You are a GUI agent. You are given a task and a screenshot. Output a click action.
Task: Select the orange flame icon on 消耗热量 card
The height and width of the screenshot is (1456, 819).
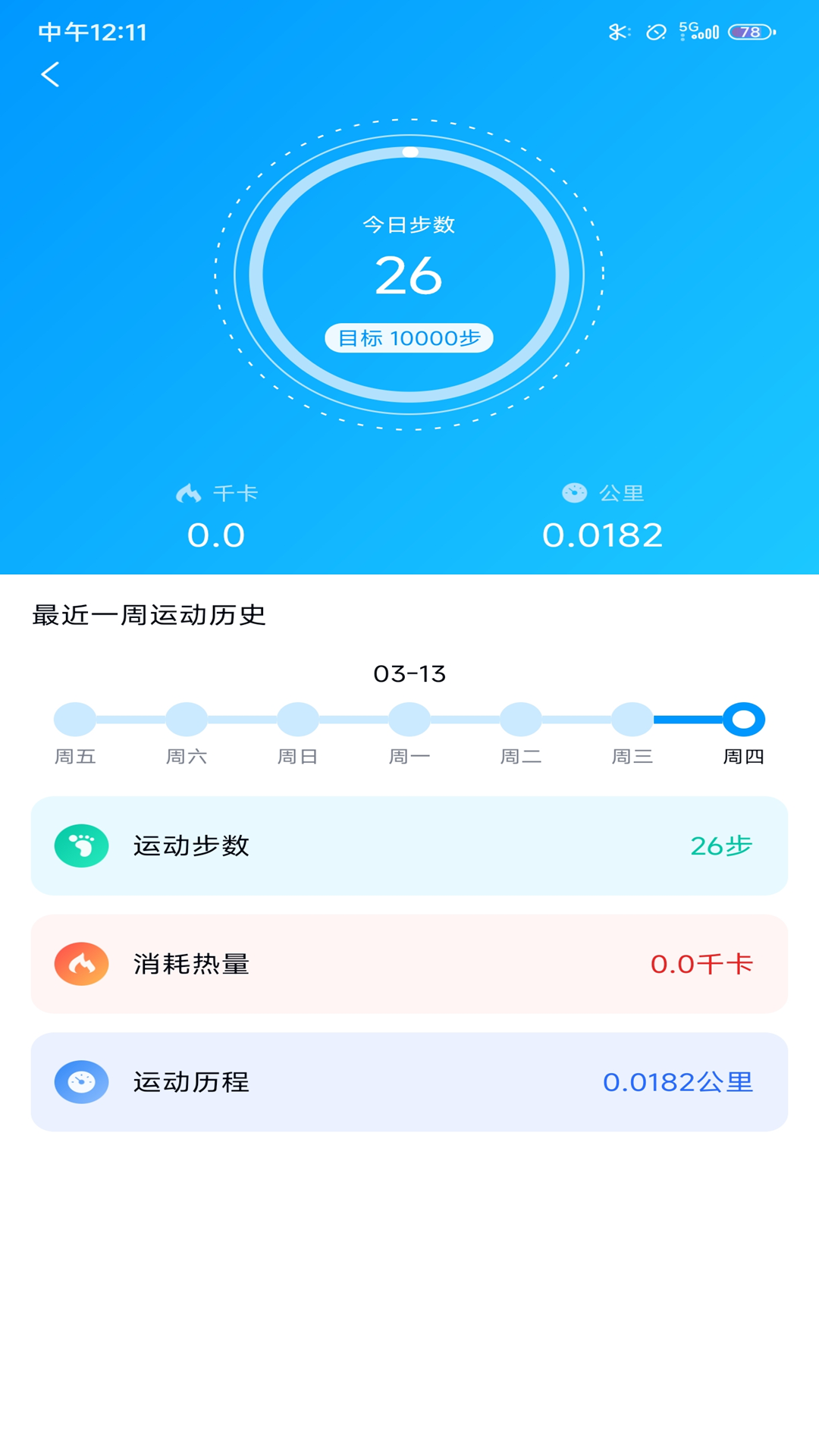pyautogui.click(x=81, y=964)
